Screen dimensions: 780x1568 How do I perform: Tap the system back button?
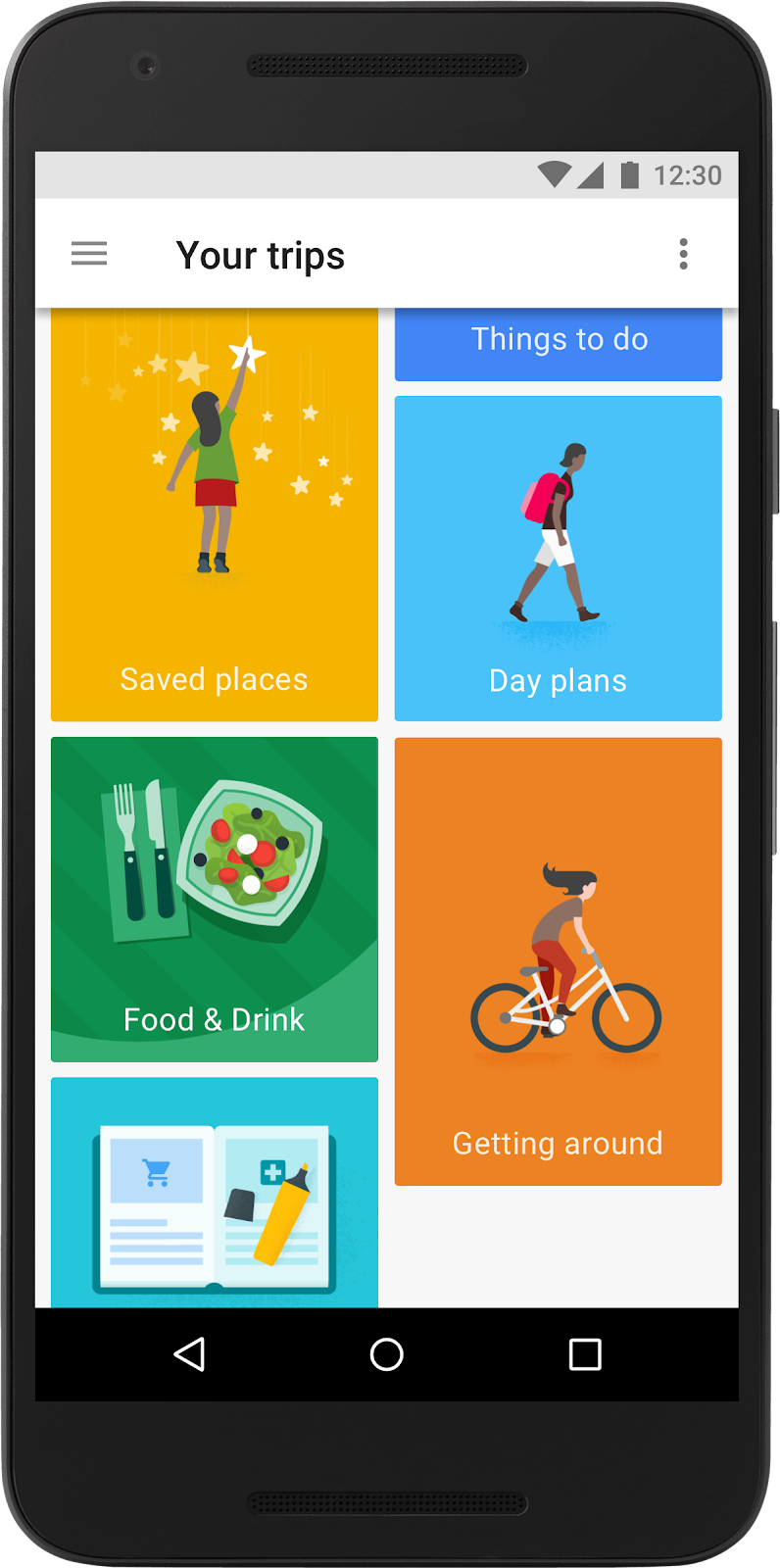tap(189, 1354)
